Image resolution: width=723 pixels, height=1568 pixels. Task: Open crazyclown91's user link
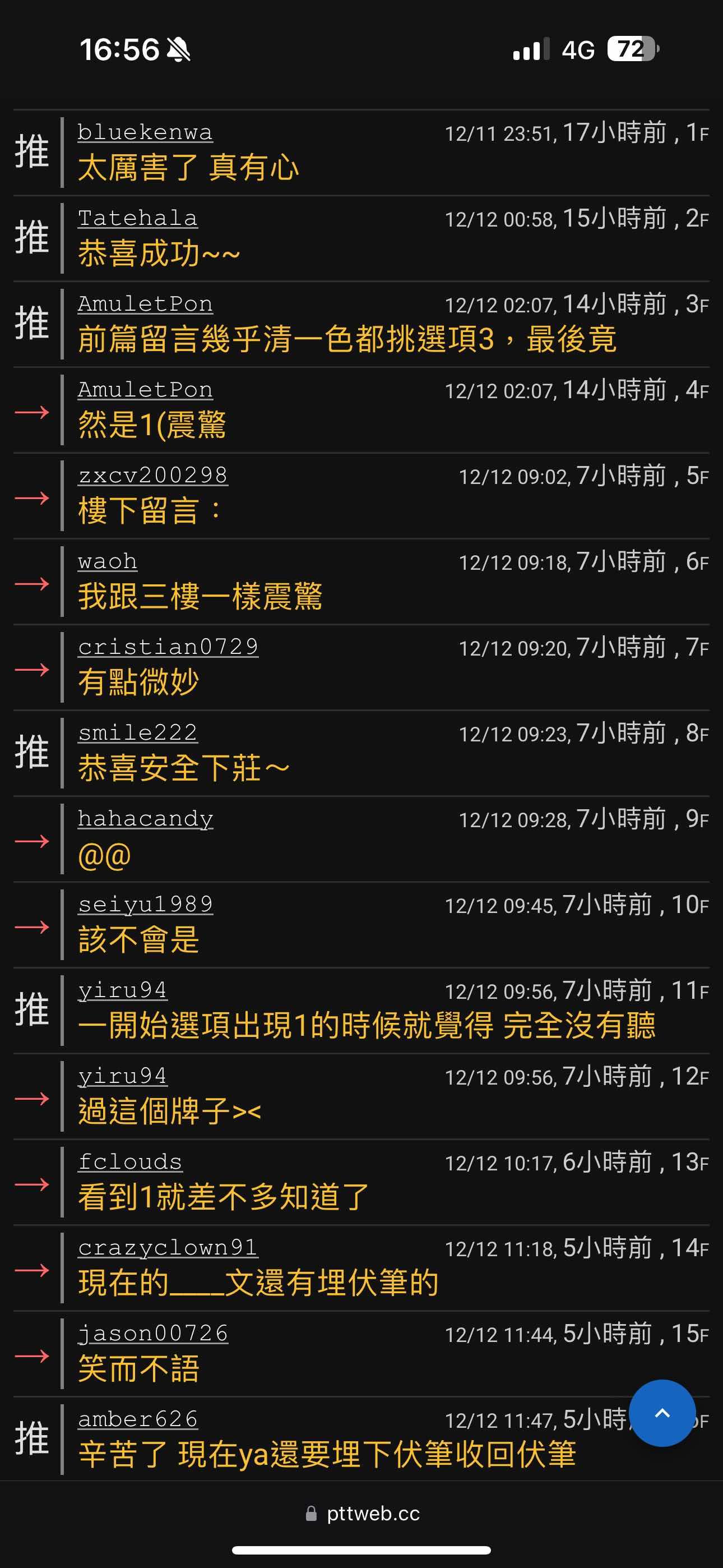pyautogui.click(x=168, y=1248)
